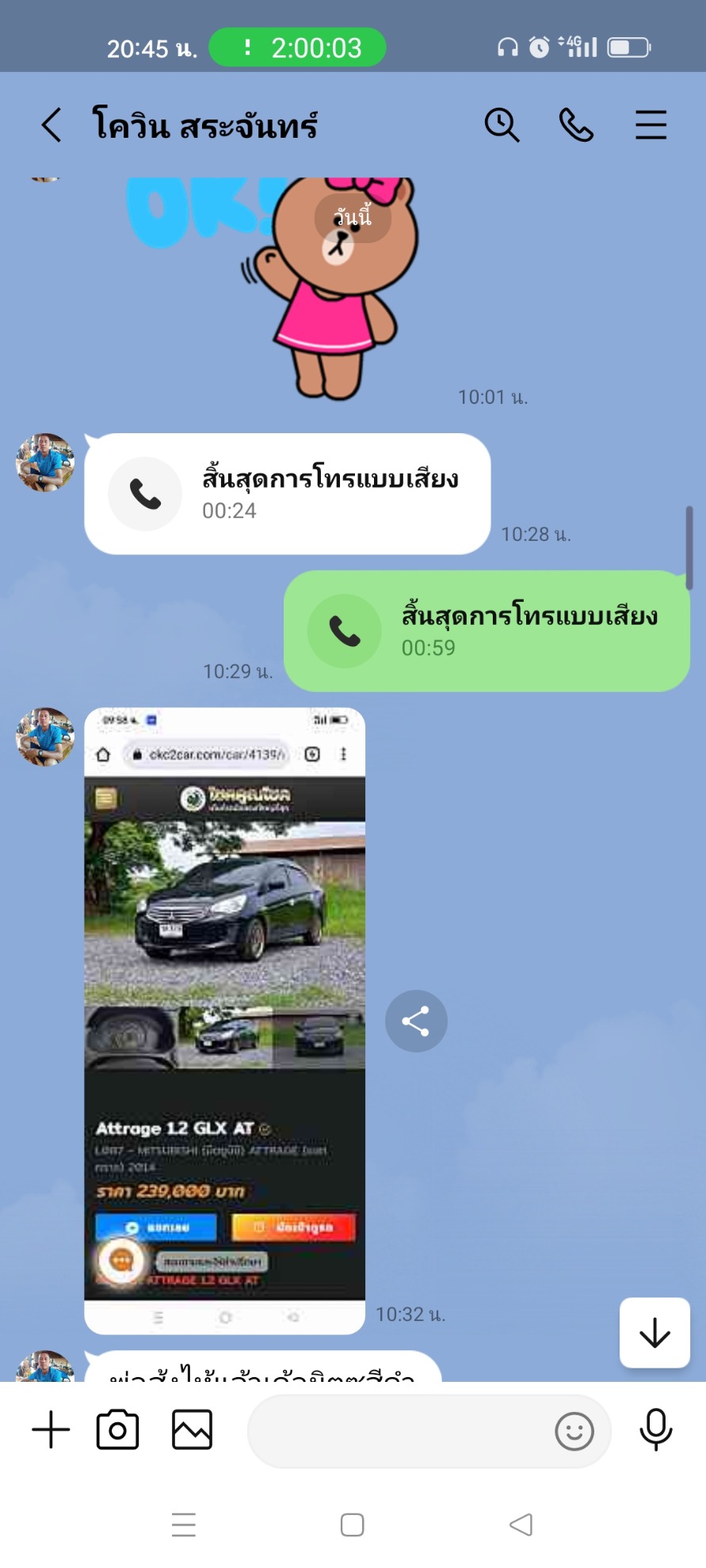
Task: Open the Brown bear OK sticker
Action: [x=273, y=288]
